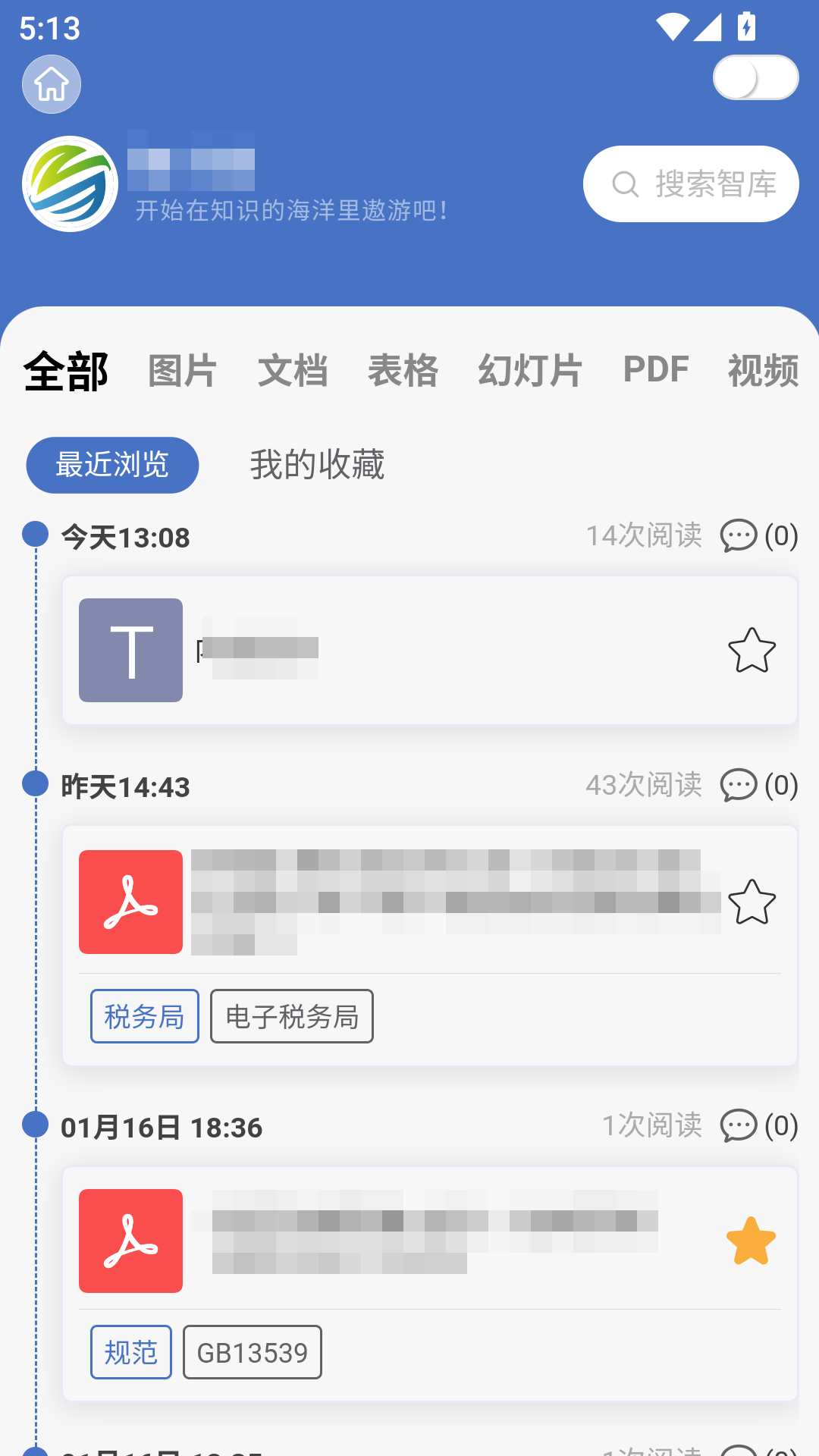Click the search magnifier icon
The height and width of the screenshot is (1456, 819).
click(x=624, y=184)
